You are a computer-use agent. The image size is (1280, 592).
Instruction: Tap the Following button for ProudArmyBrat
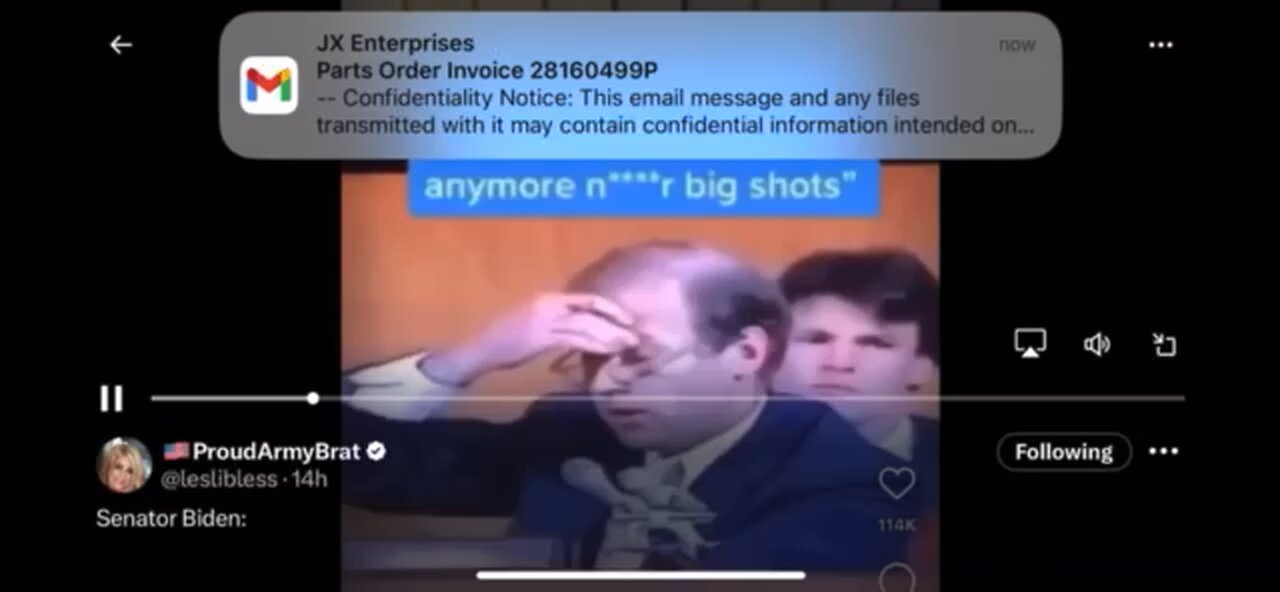1063,452
